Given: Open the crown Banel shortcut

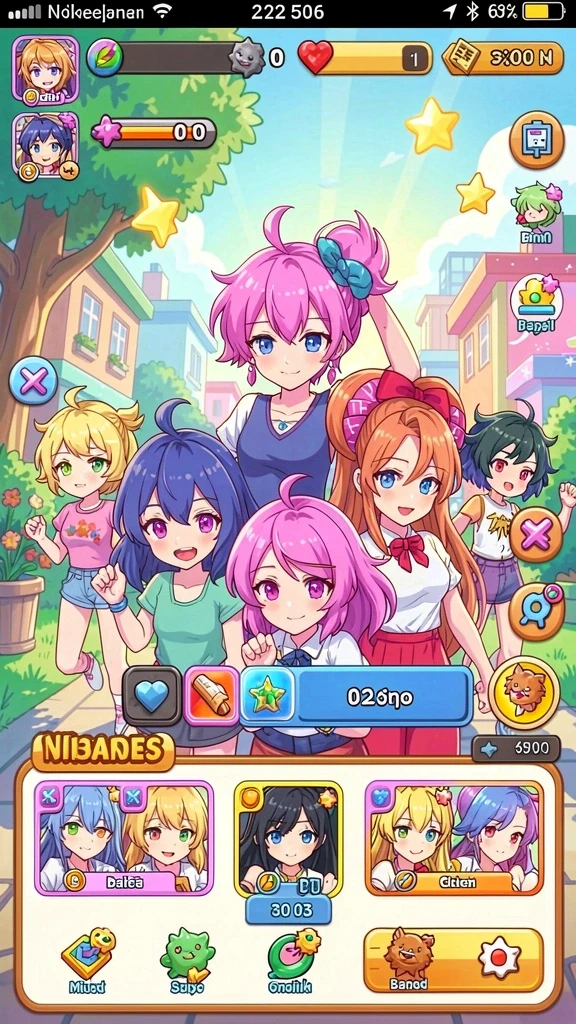Looking at the screenshot, I should [x=536, y=303].
